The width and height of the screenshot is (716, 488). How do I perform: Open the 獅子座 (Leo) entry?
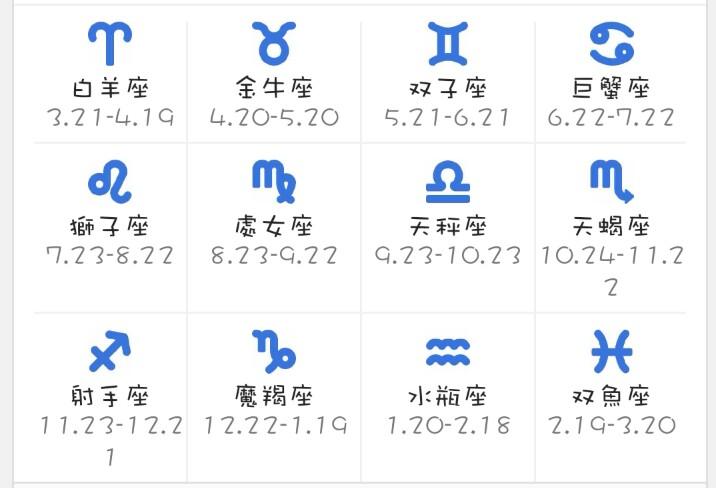pyautogui.click(x=110, y=215)
